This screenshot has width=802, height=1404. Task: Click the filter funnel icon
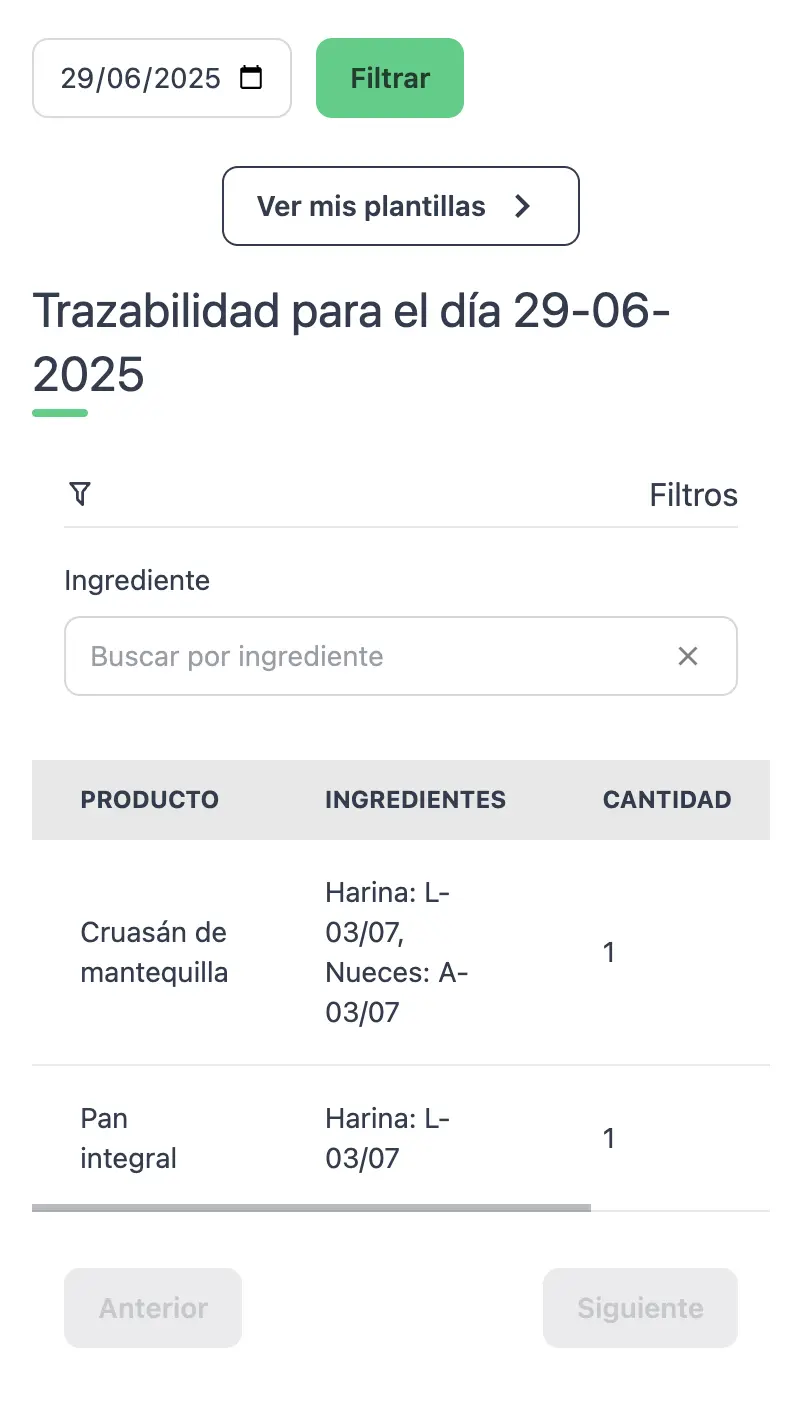coord(80,493)
